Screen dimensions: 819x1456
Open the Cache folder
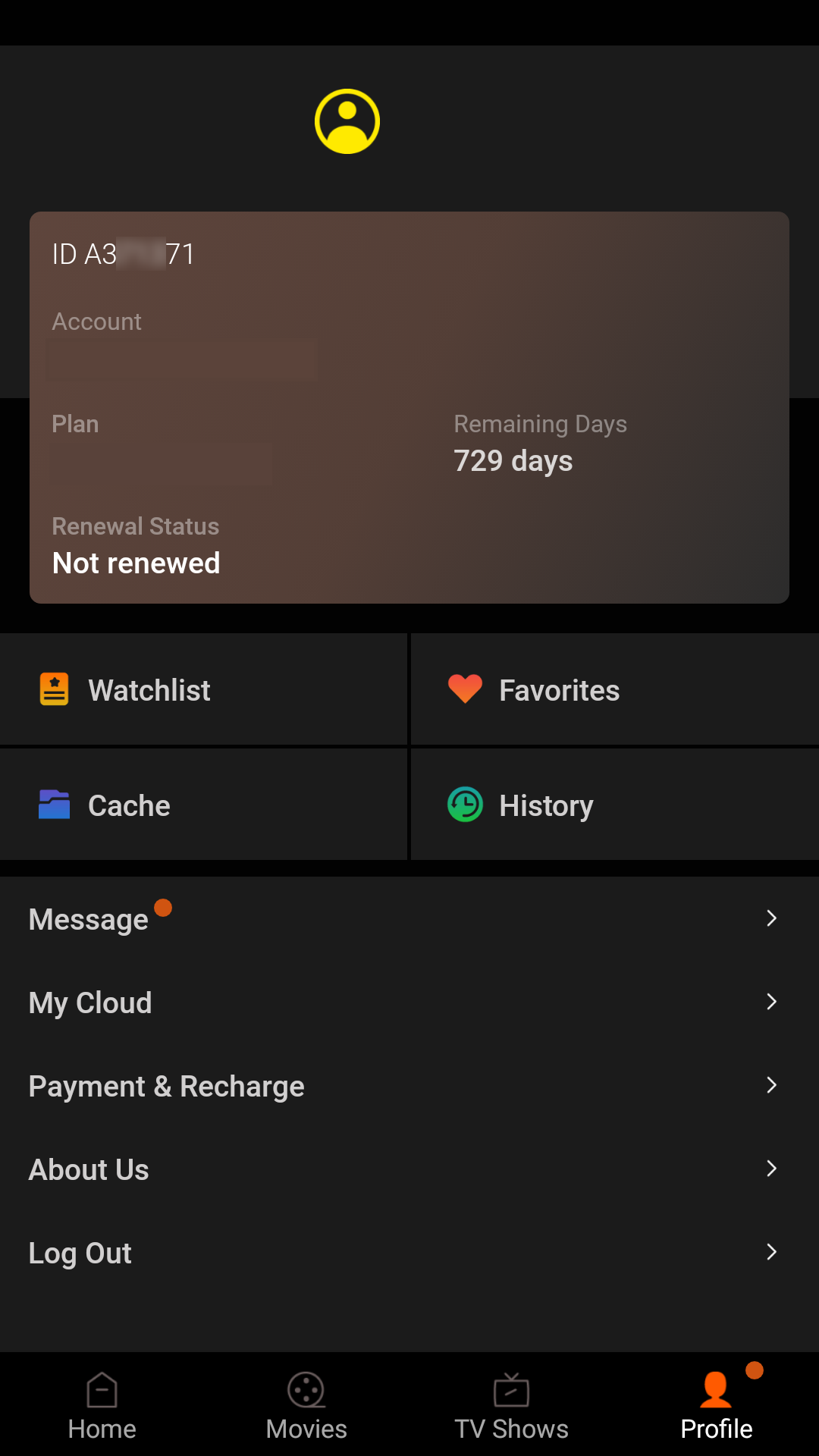(203, 805)
